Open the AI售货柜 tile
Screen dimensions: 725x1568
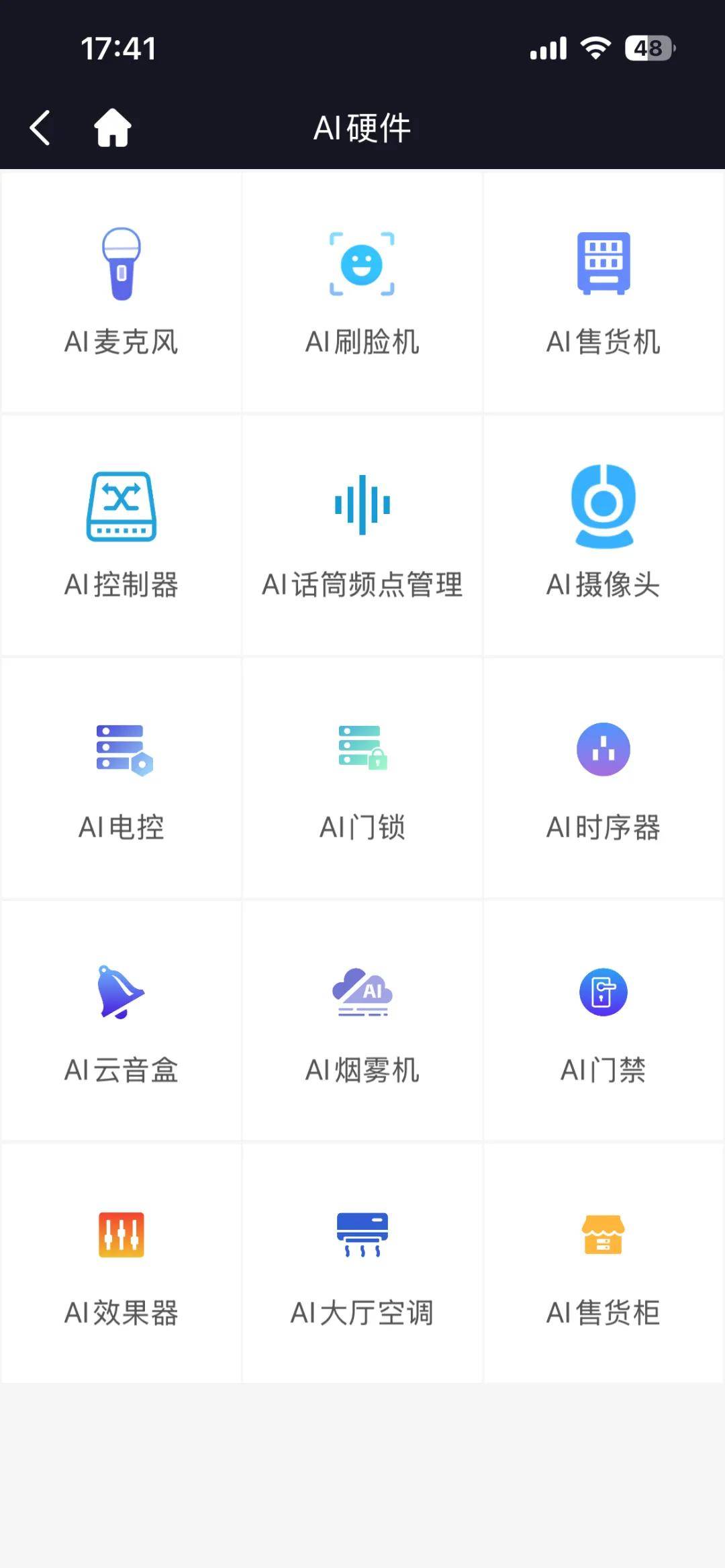(x=603, y=1264)
